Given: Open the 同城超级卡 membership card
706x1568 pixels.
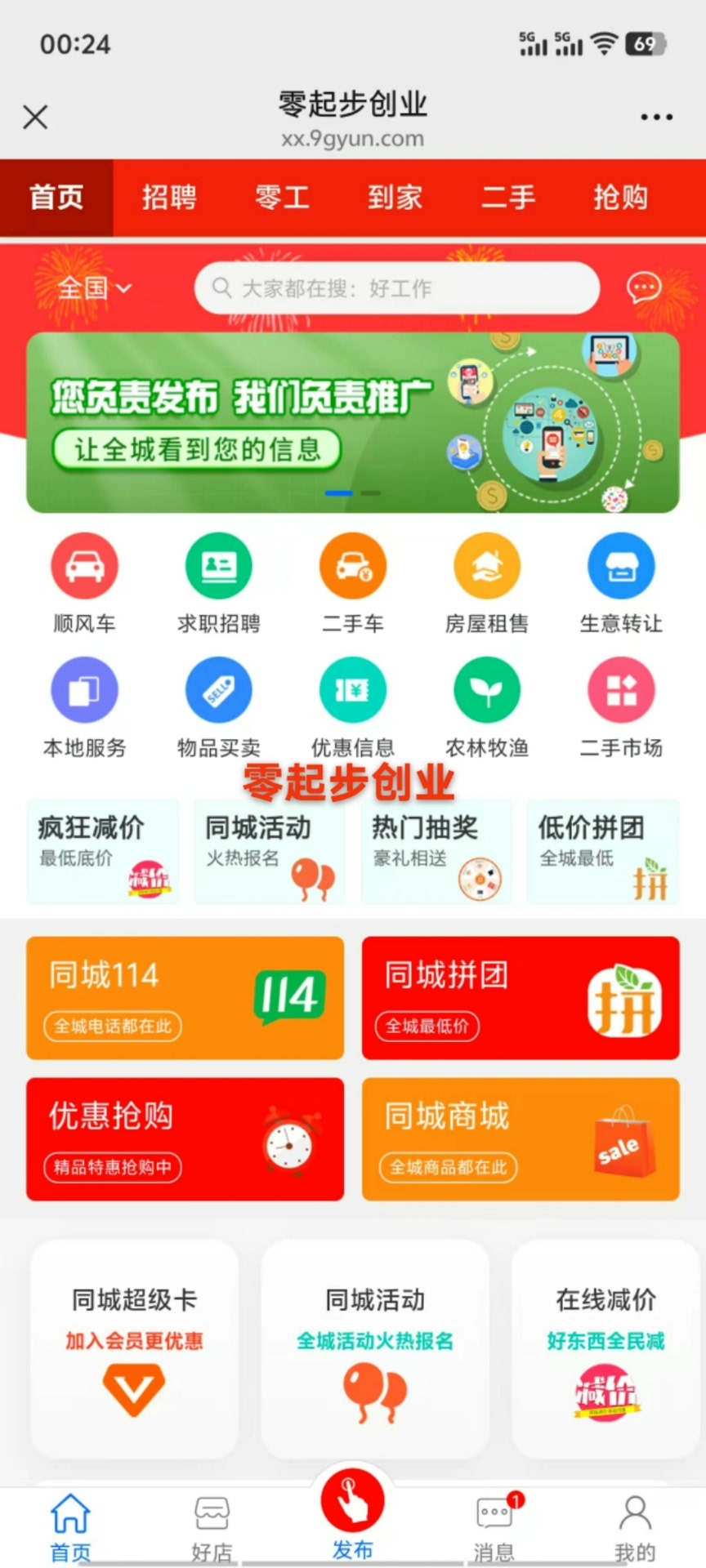Looking at the screenshot, I should click(135, 1347).
